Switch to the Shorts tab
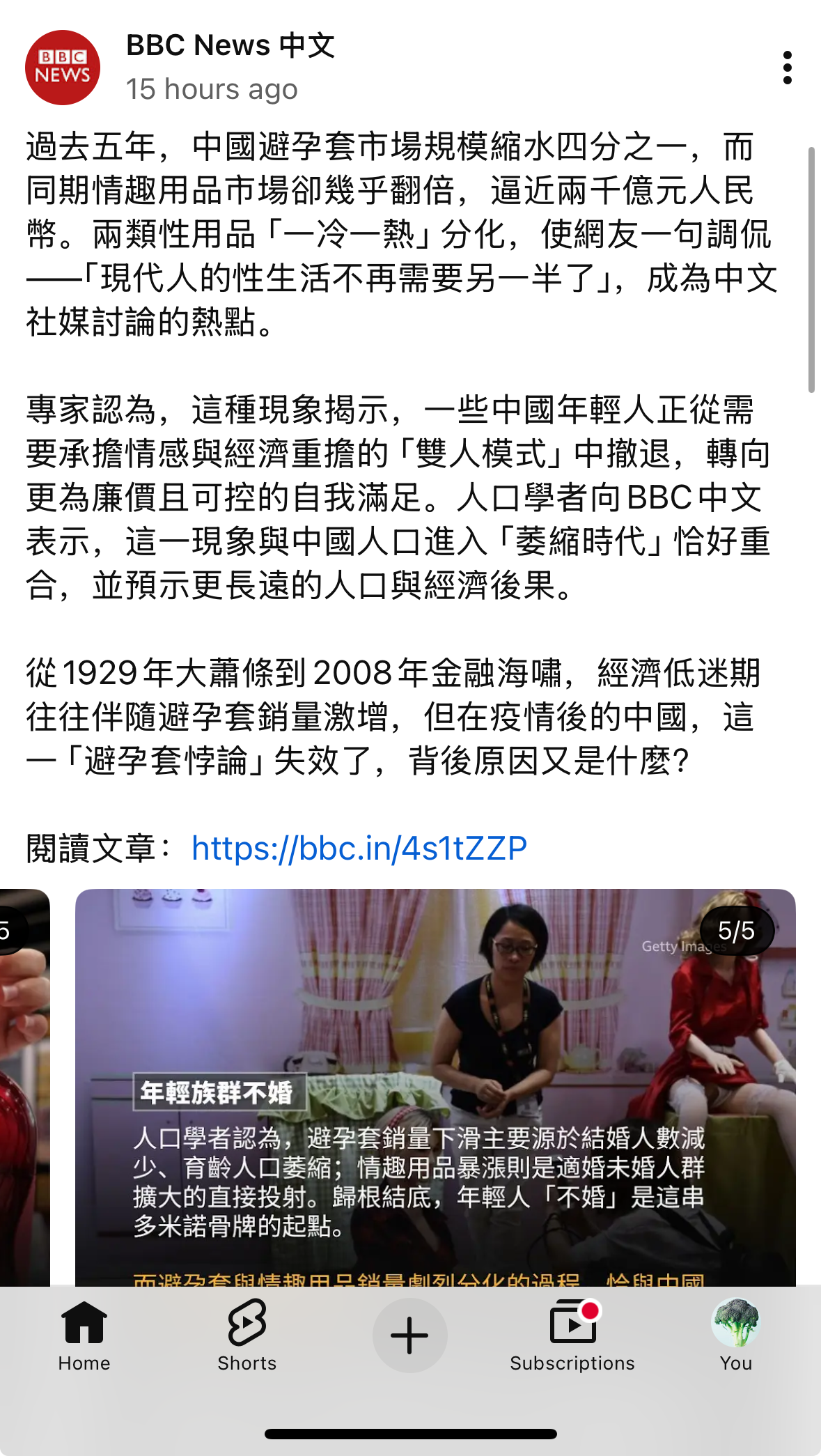 [x=247, y=1335]
